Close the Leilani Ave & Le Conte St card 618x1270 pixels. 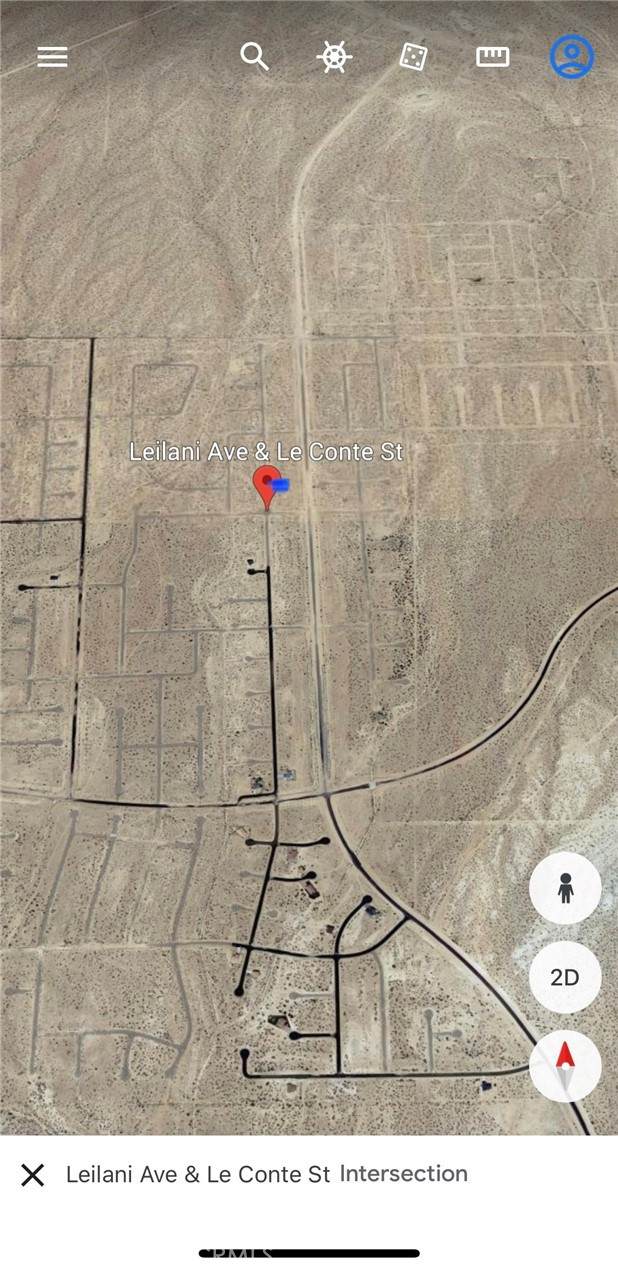point(33,1175)
